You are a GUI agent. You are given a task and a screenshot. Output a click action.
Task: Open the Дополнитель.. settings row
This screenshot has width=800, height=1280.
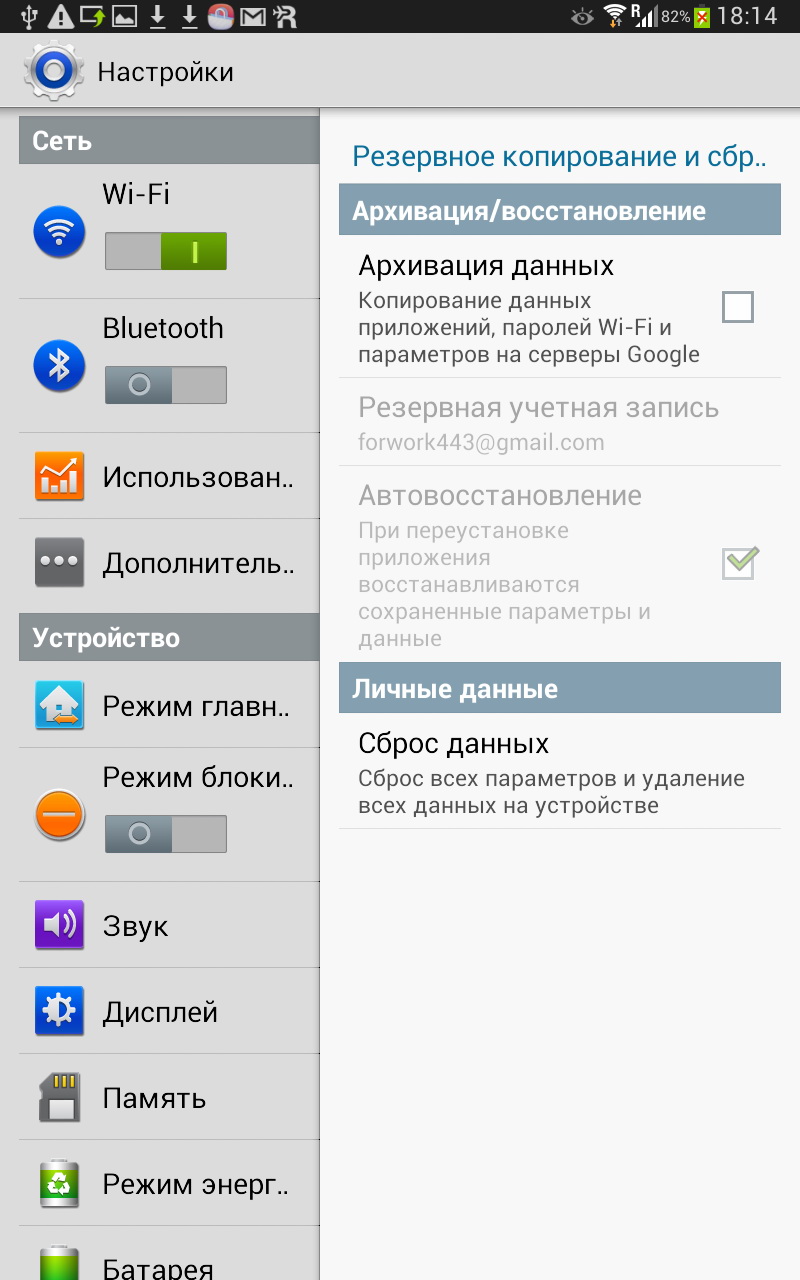(x=168, y=563)
